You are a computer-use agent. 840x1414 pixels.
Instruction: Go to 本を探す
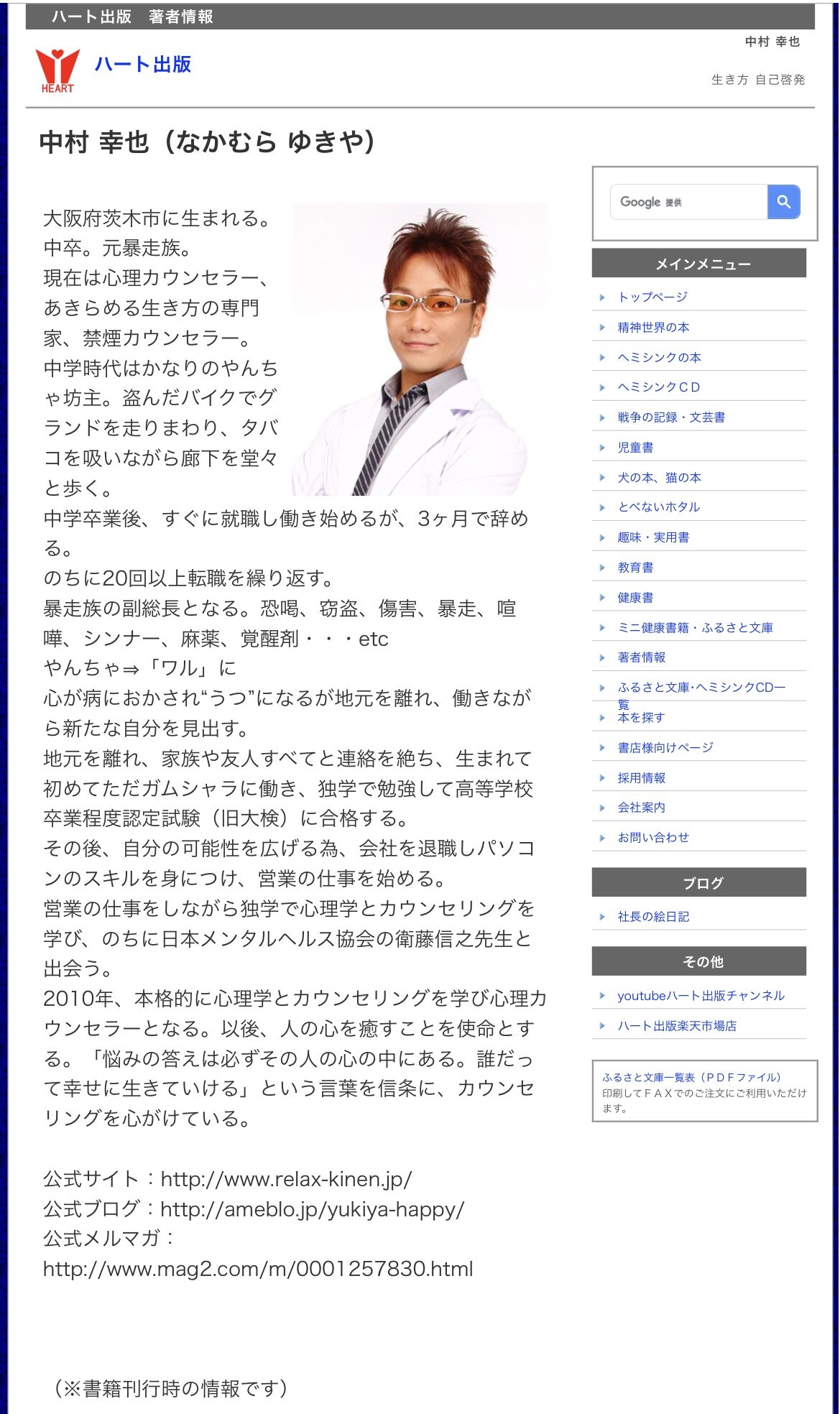click(641, 718)
